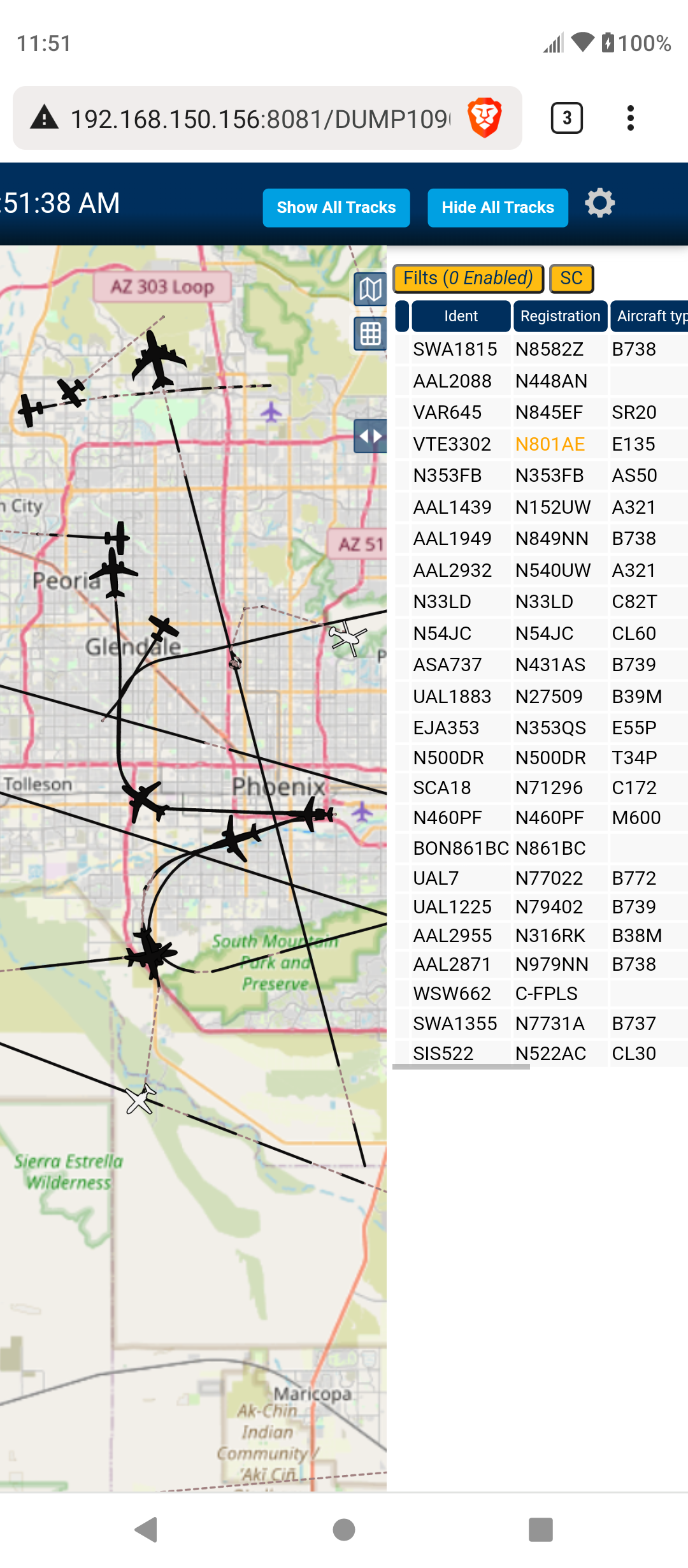
Task: Tap the SC button
Action: tap(571, 279)
